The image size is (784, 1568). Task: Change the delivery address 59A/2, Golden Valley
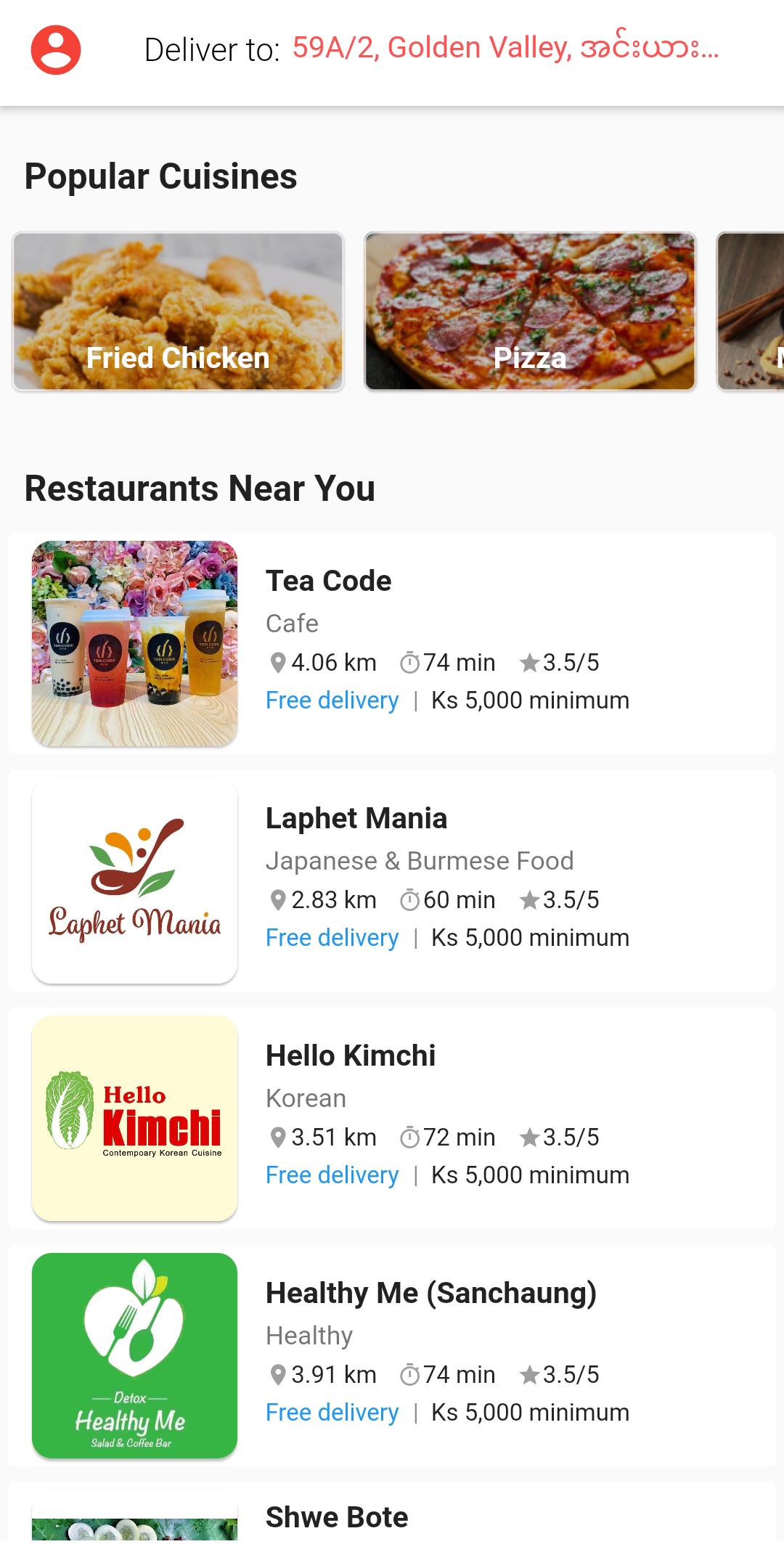pyautogui.click(x=505, y=48)
